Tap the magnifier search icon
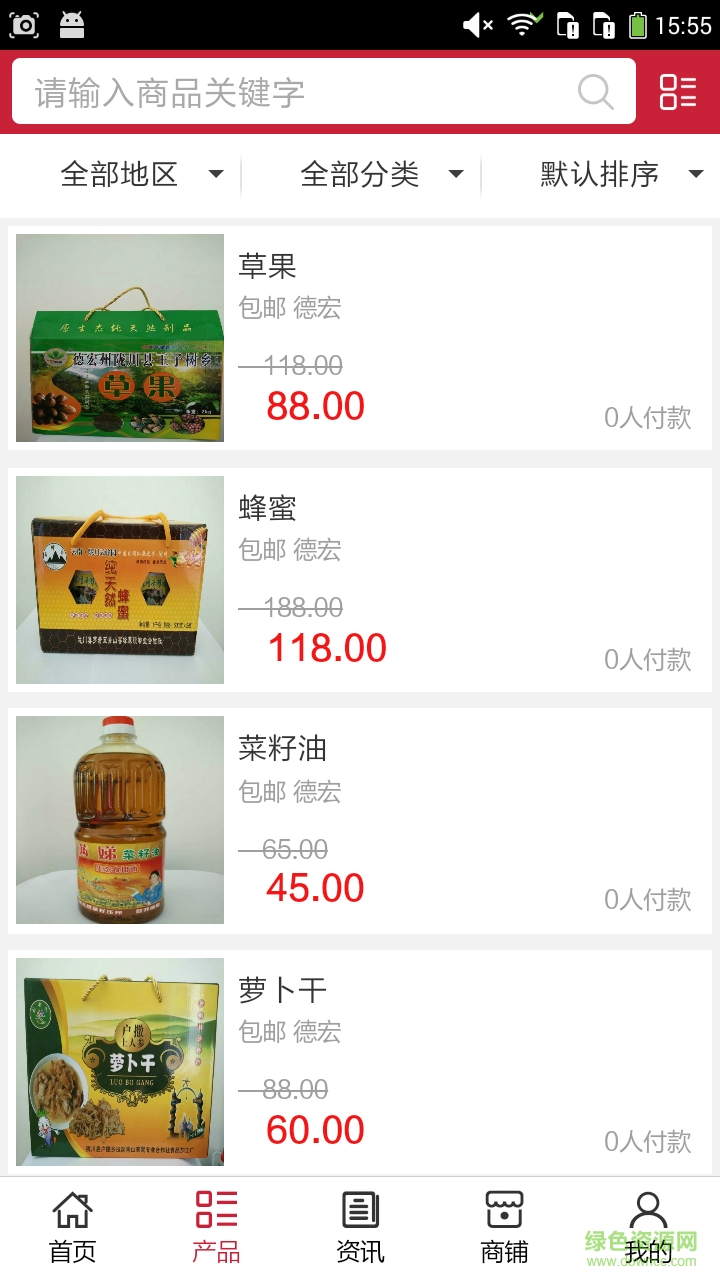Screen dimensions: 720x1280 [x=596, y=92]
